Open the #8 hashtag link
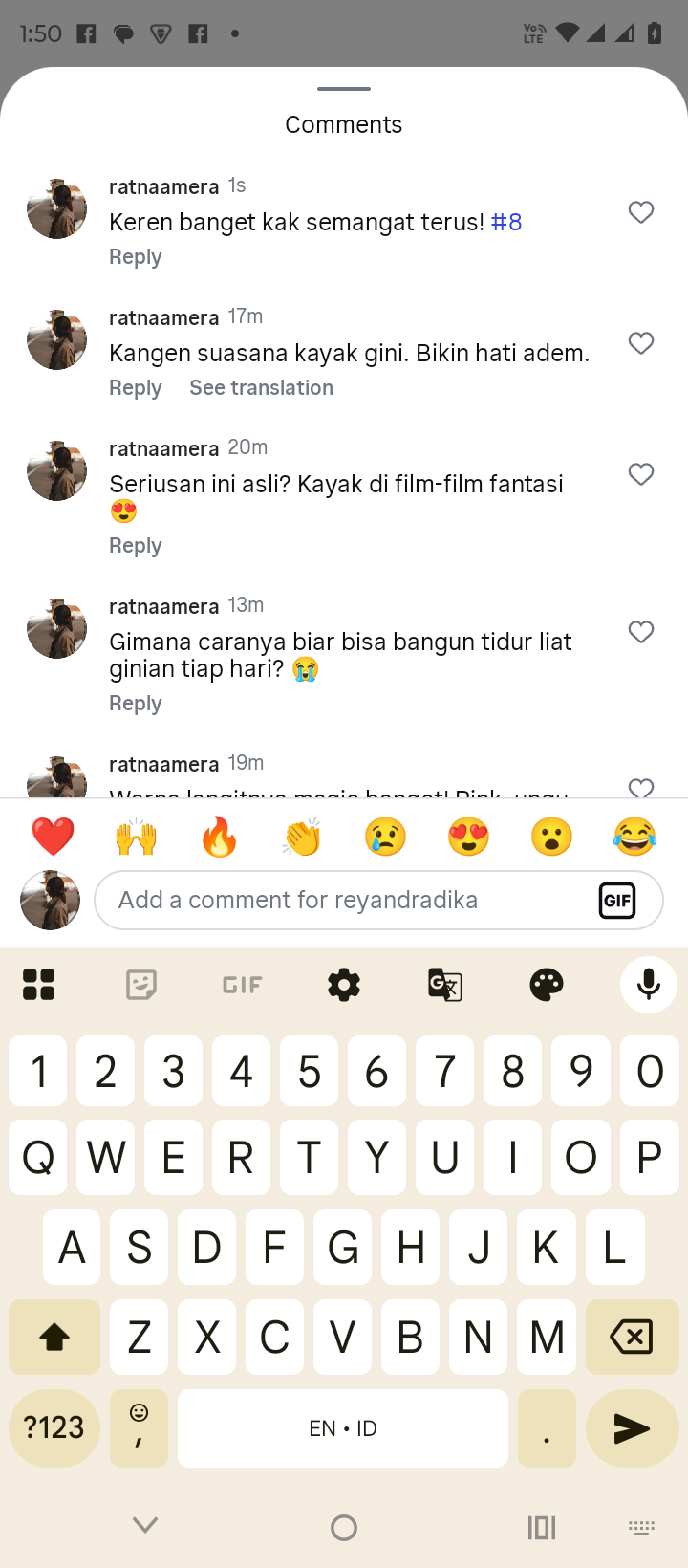The image size is (688, 1568). 506,223
